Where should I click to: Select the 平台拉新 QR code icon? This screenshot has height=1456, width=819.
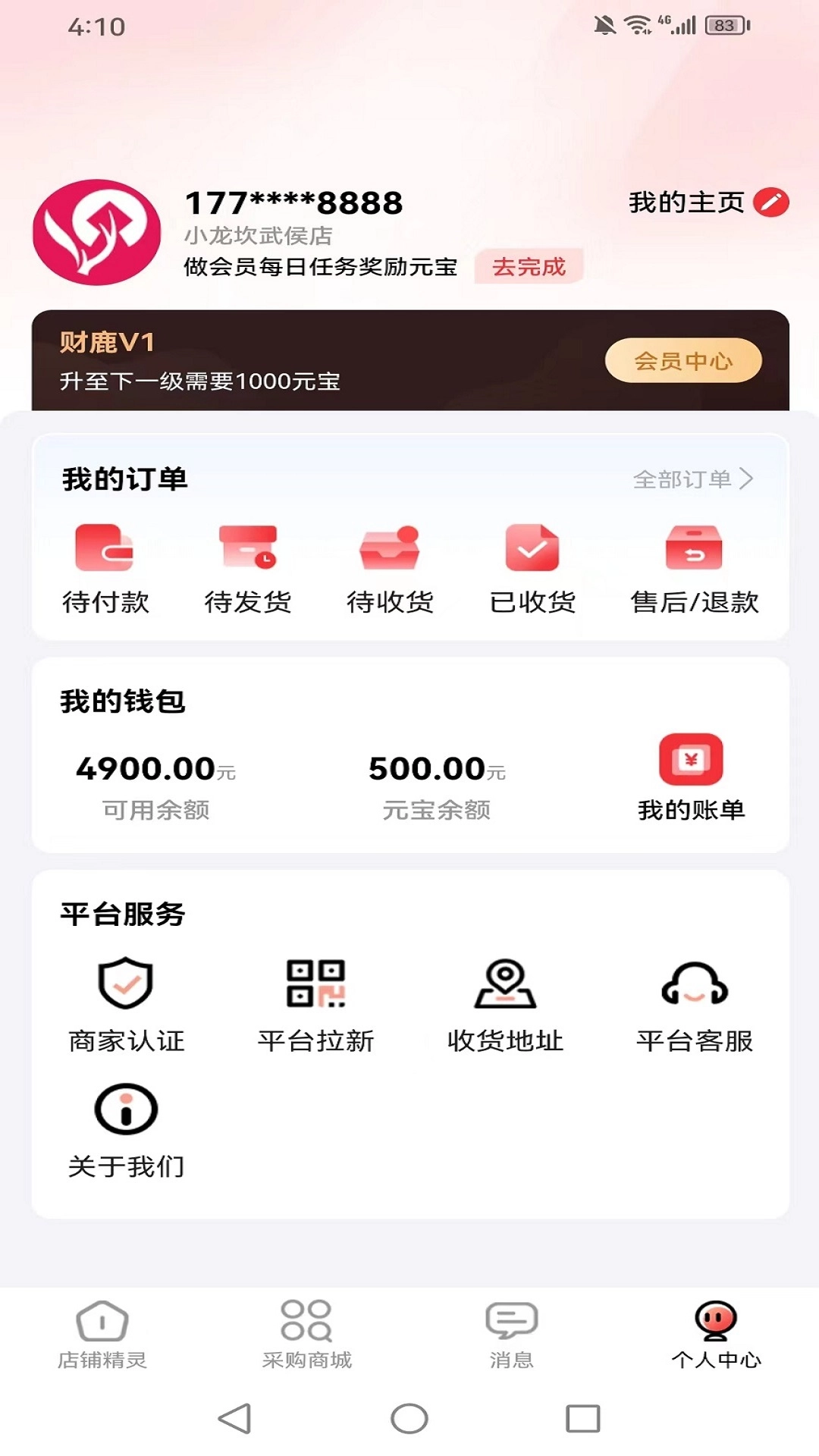pyautogui.click(x=315, y=986)
